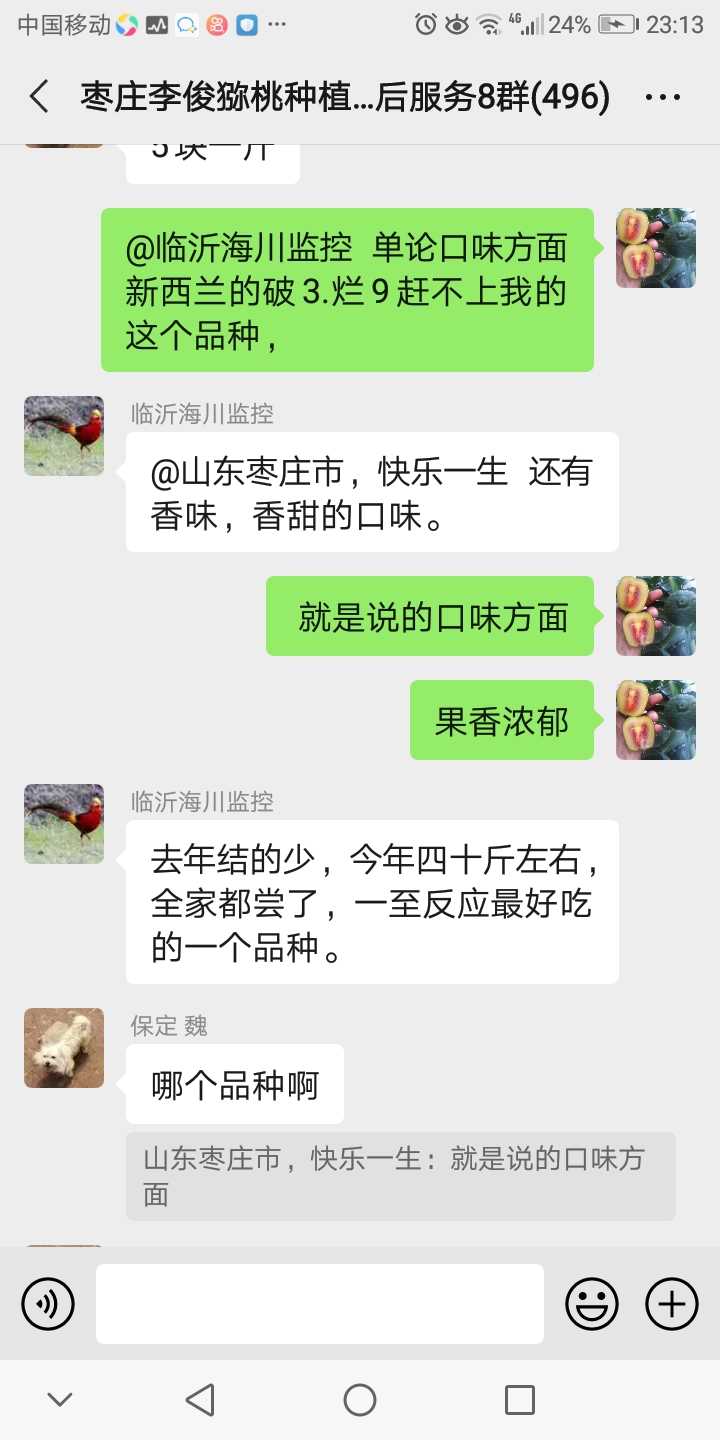Open the emoji picker
720x1440 pixels.
click(592, 1303)
